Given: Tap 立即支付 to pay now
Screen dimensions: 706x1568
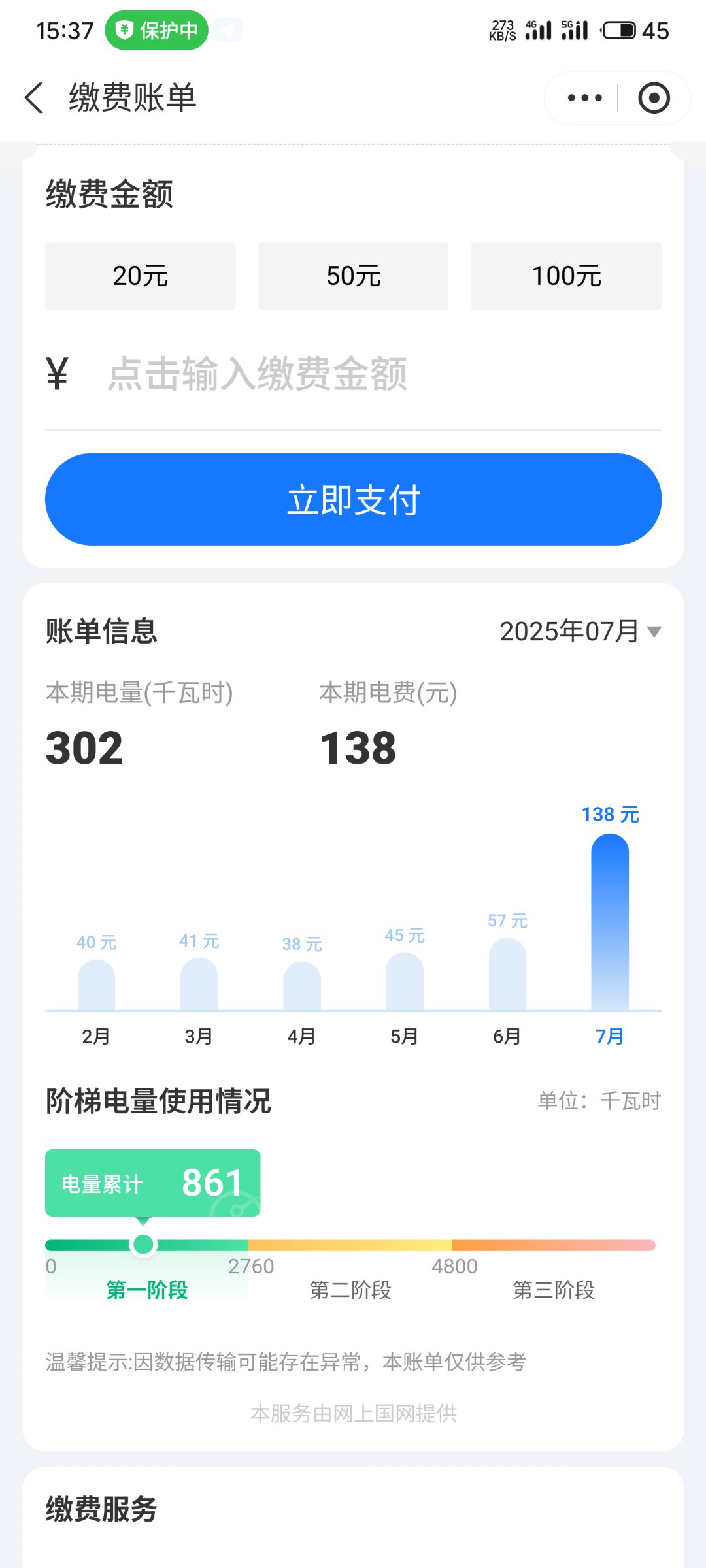Looking at the screenshot, I should point(353,499).
